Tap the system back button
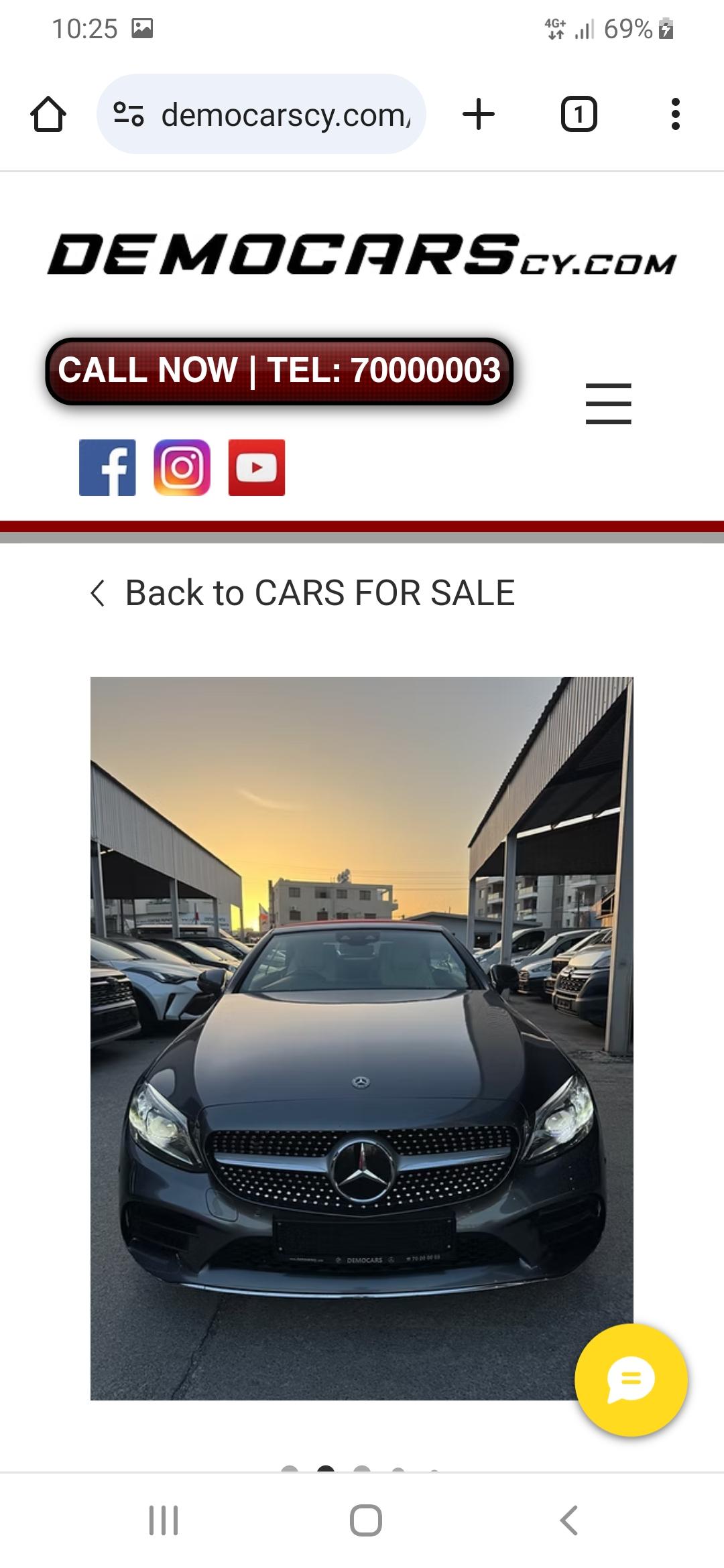 click(568, 1520)
